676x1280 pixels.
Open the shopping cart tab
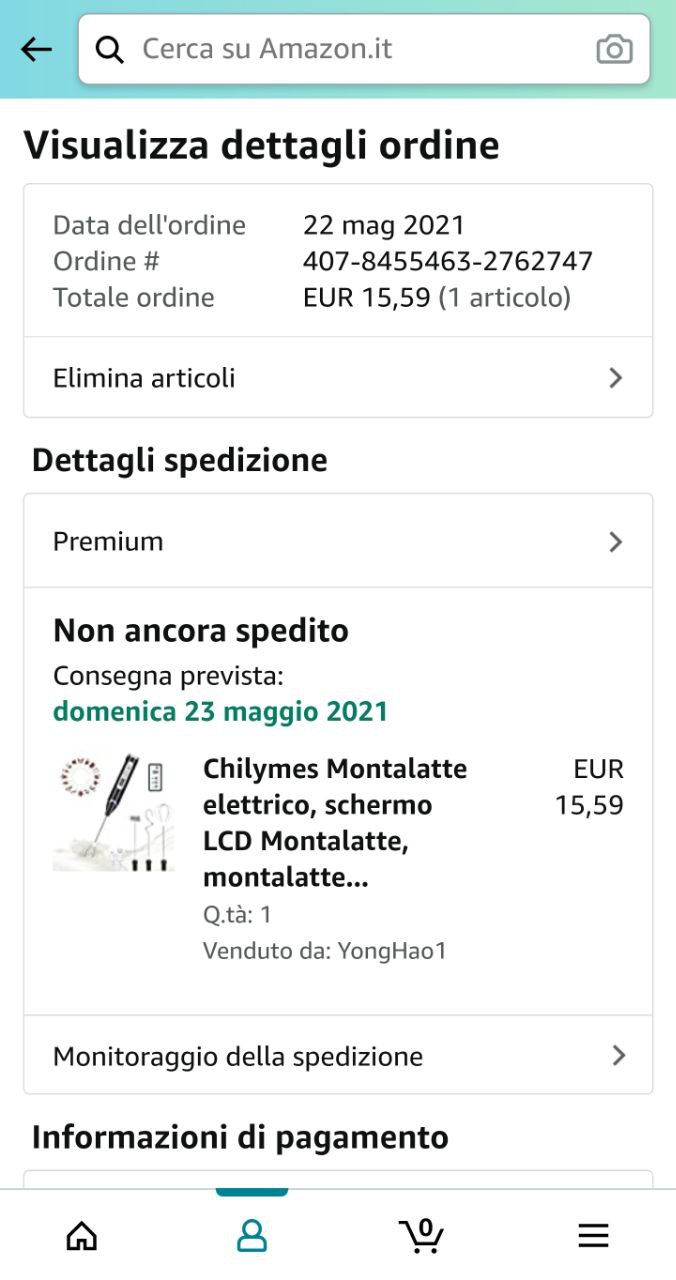pos(422,1236)
